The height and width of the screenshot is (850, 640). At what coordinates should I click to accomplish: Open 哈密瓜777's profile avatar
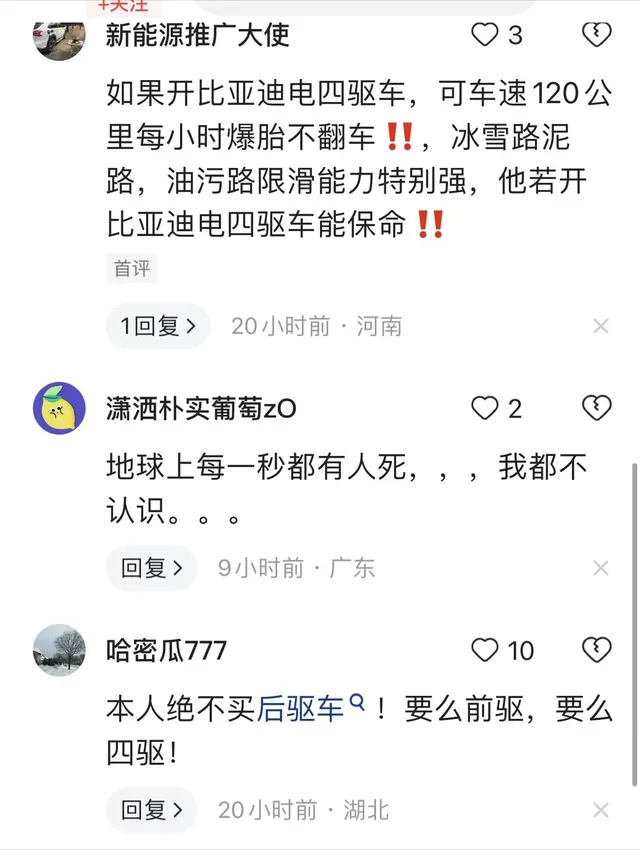pos(59,651)
